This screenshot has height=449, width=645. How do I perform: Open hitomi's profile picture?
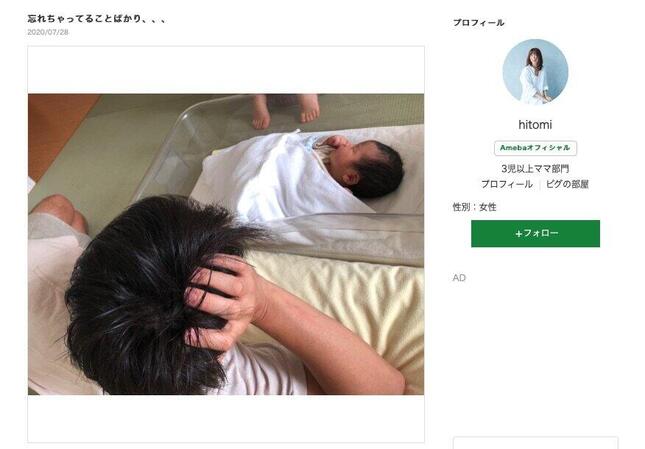(535, 72)
